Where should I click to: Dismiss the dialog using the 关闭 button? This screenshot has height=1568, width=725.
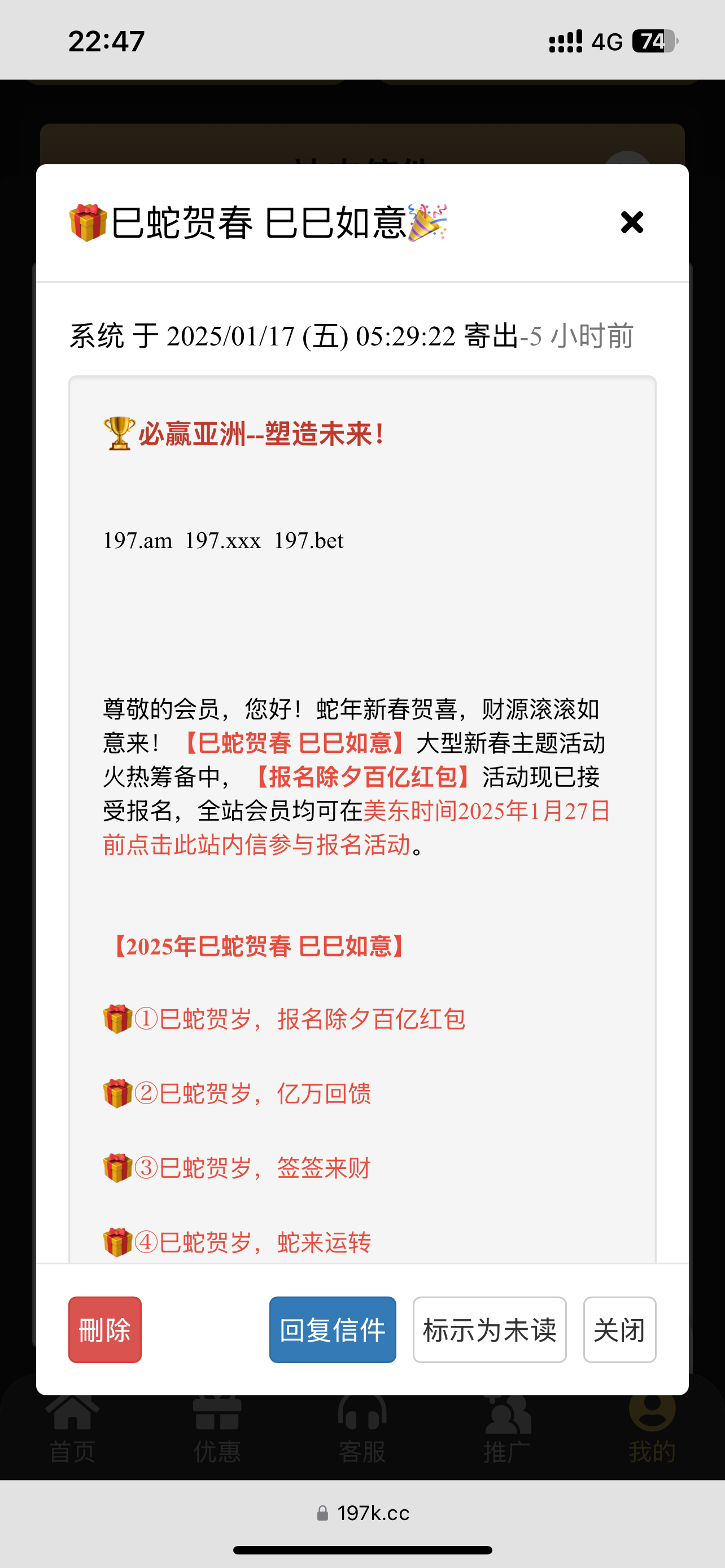pyautogui.click(x=619, y=1329)
